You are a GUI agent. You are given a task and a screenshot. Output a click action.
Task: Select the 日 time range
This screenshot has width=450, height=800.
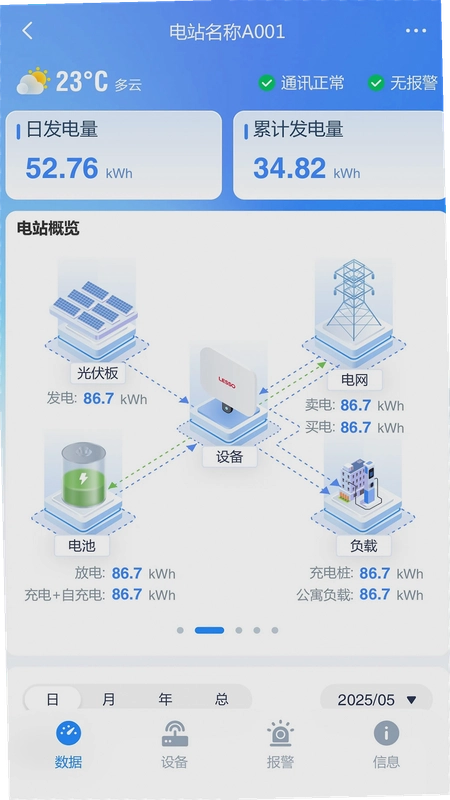(53, 699)
